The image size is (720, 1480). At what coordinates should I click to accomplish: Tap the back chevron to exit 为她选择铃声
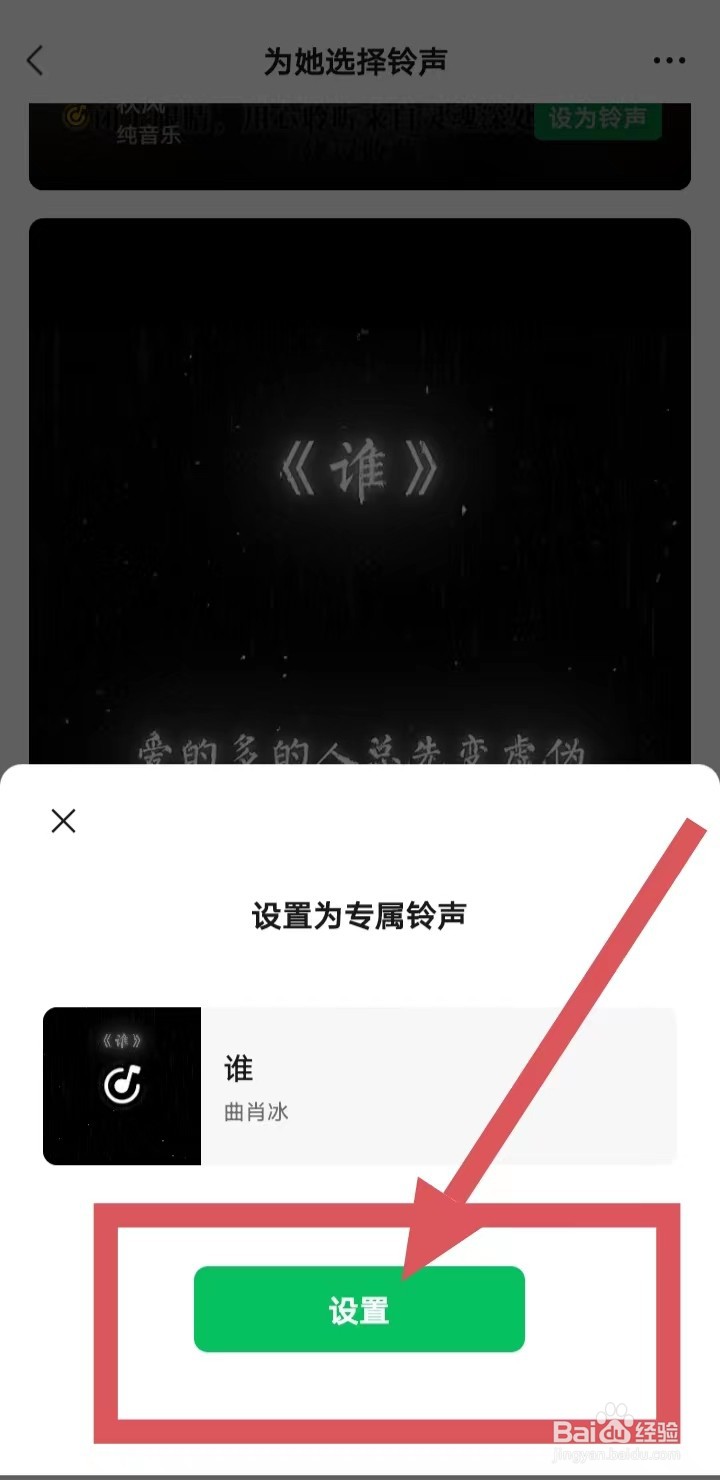[x=35, y=60]
